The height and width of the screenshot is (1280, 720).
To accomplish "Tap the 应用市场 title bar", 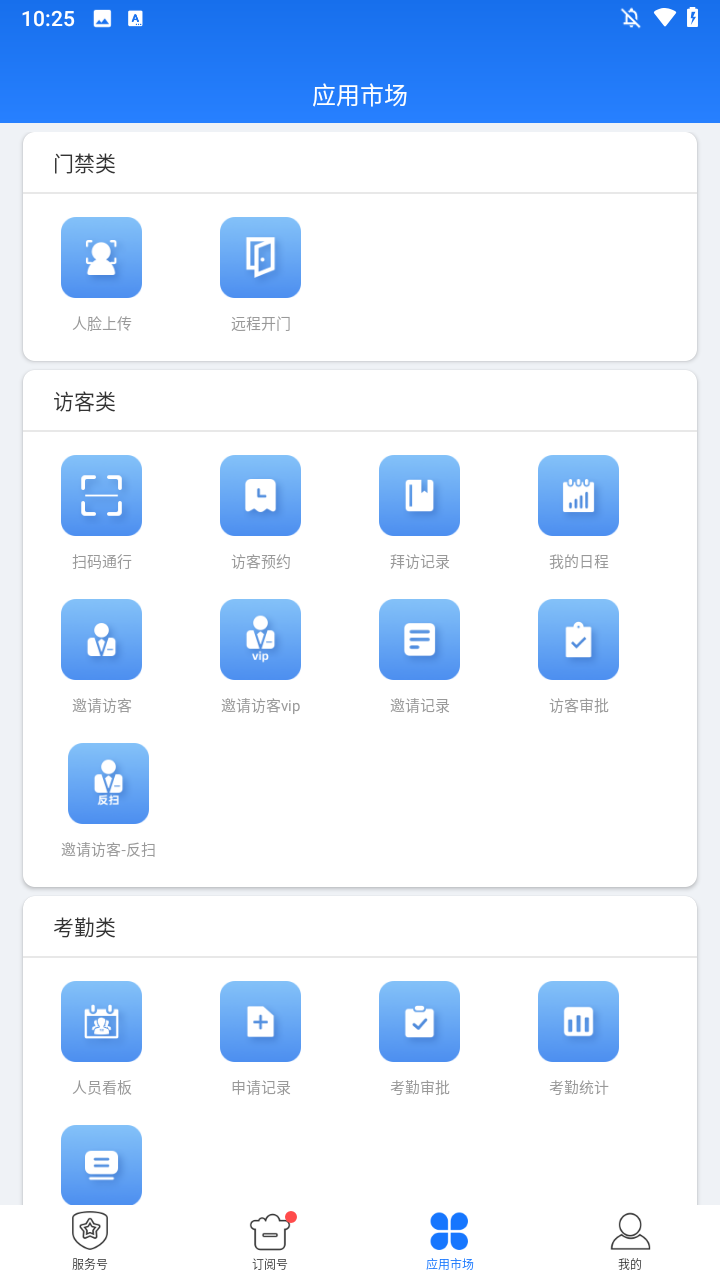I will [360, 95].
